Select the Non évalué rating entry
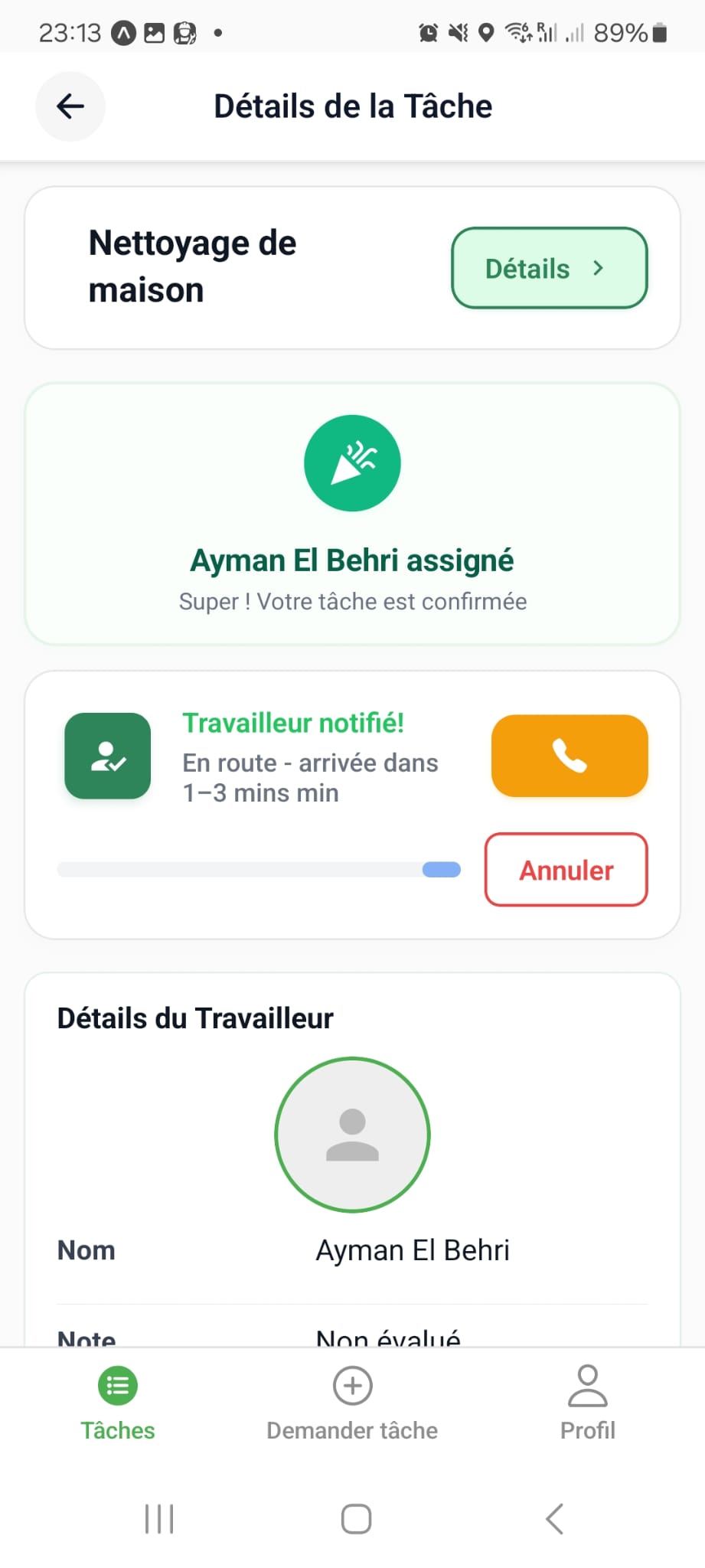The height and width of the screenshot is (1568, 705). (388, 1336)
